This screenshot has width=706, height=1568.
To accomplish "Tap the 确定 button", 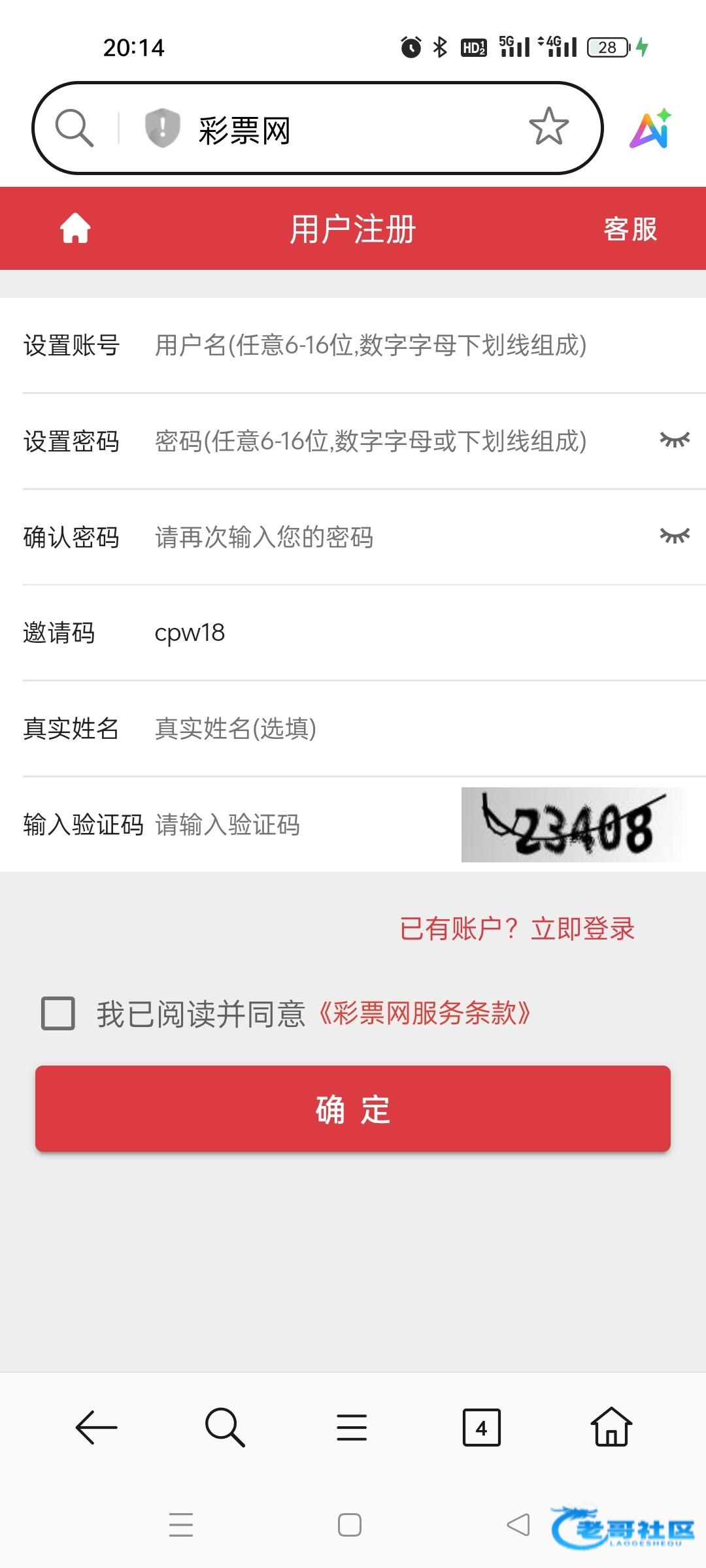I will 353,1109.
